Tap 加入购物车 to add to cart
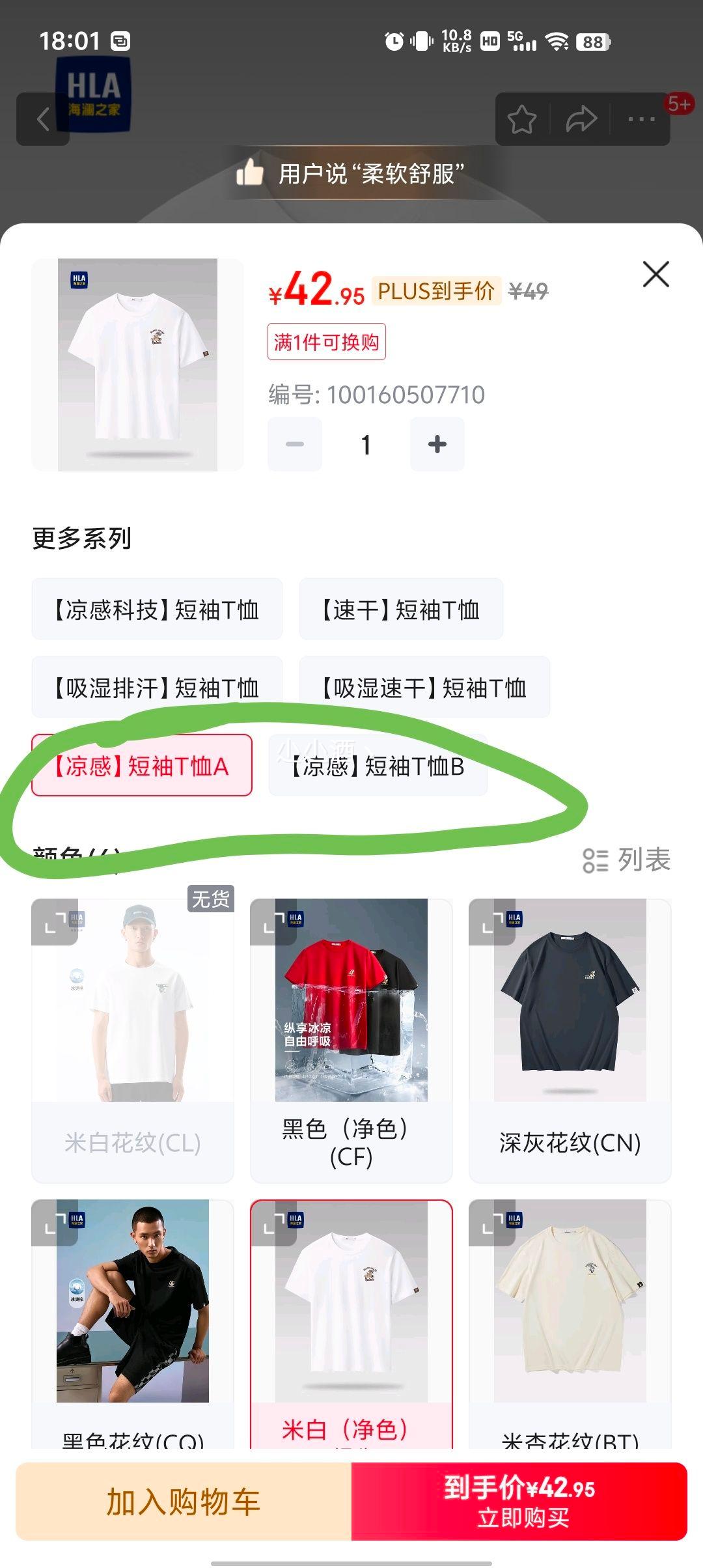 (x=184, y=1502)
